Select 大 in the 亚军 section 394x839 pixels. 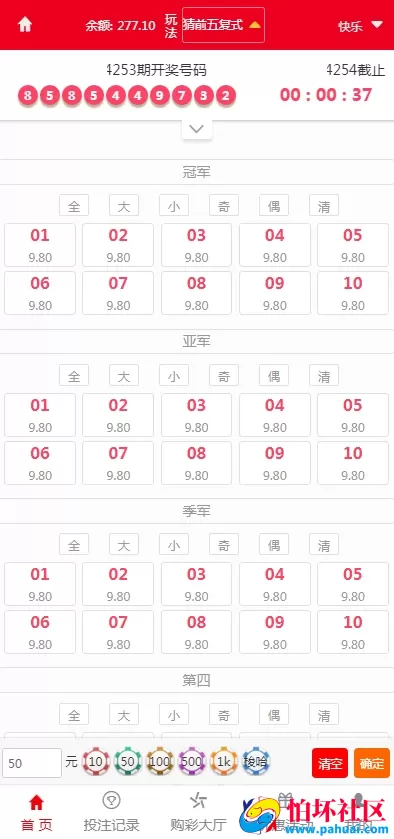[x=124, y=376]
